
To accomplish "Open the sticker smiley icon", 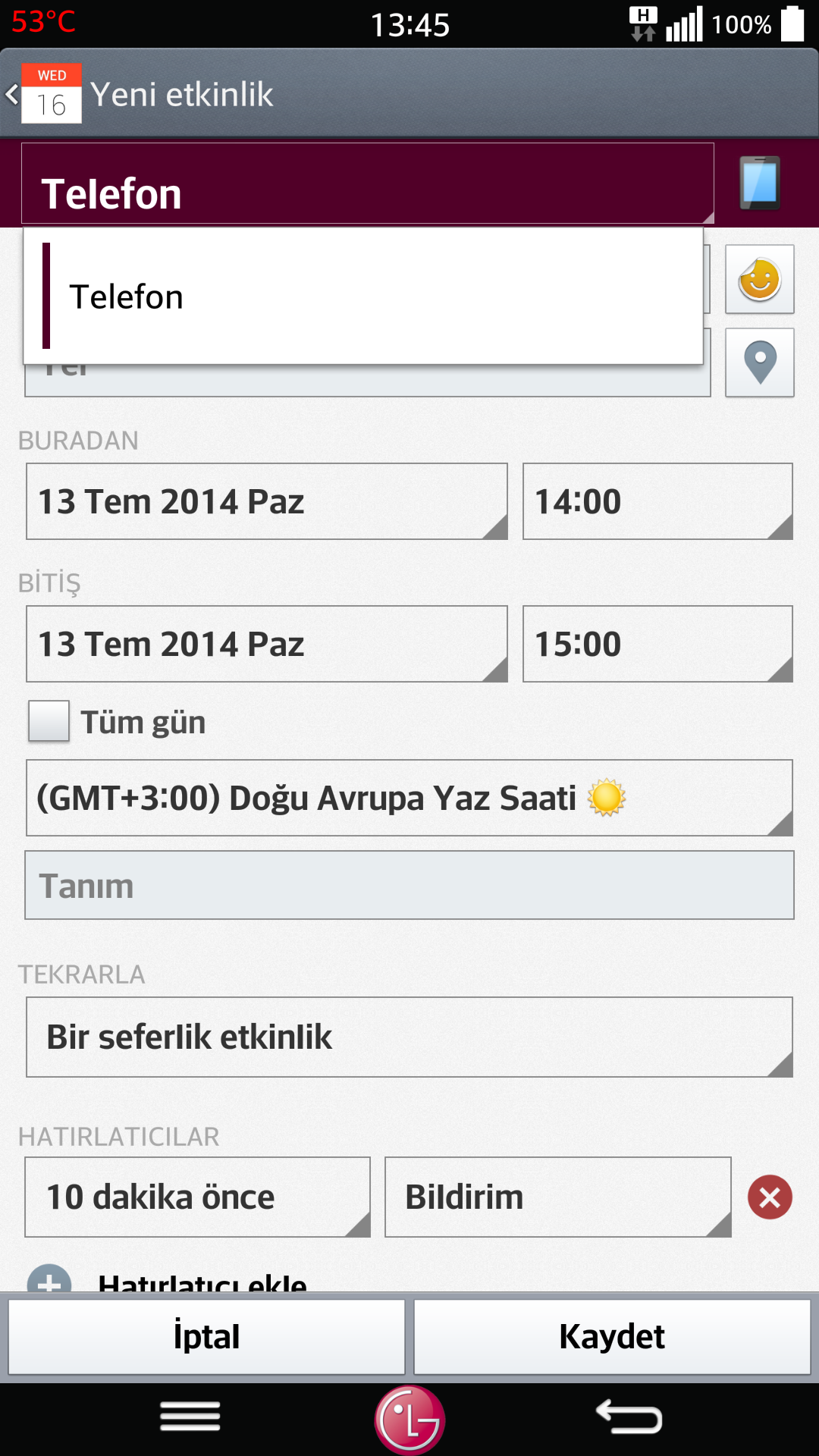I will (x=760, y=279).
